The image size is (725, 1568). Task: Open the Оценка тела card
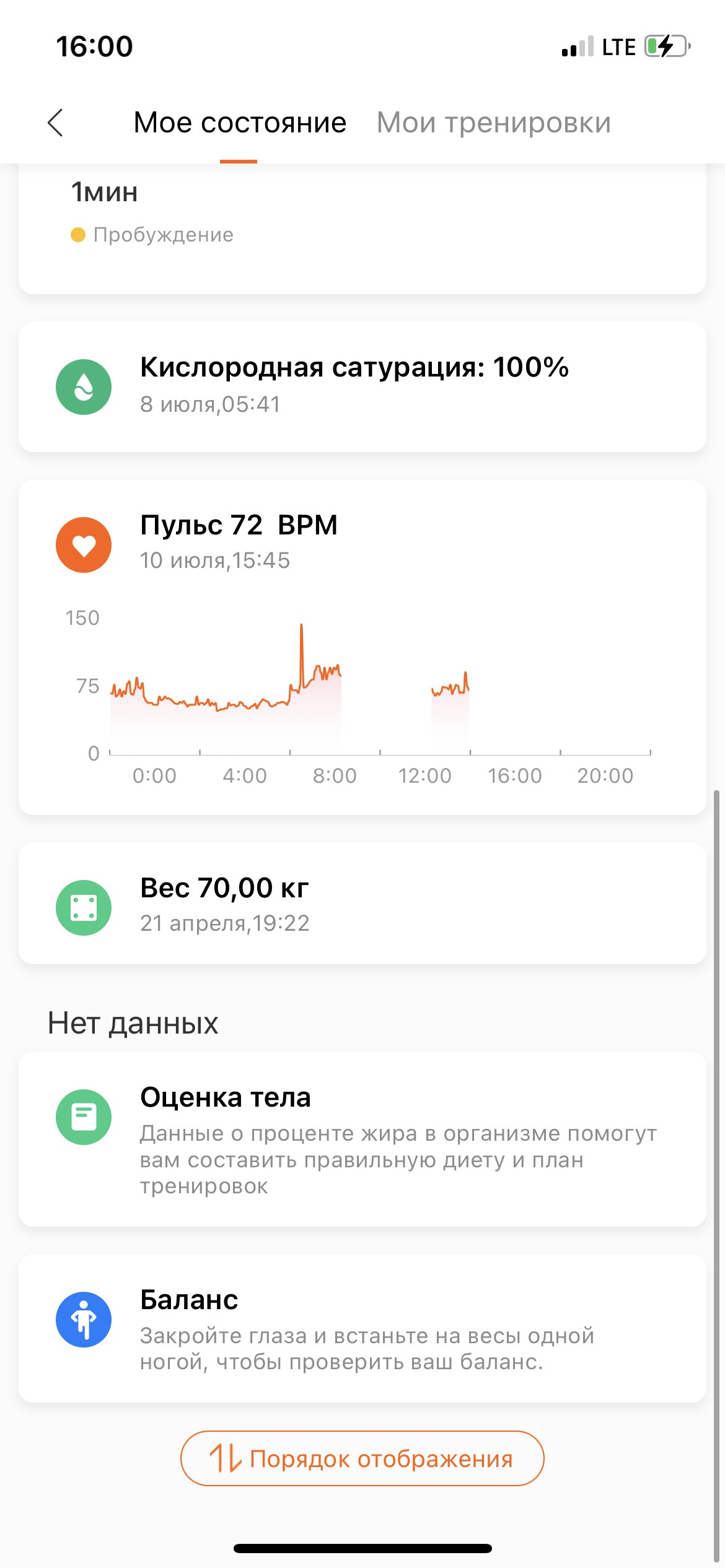362,1139
